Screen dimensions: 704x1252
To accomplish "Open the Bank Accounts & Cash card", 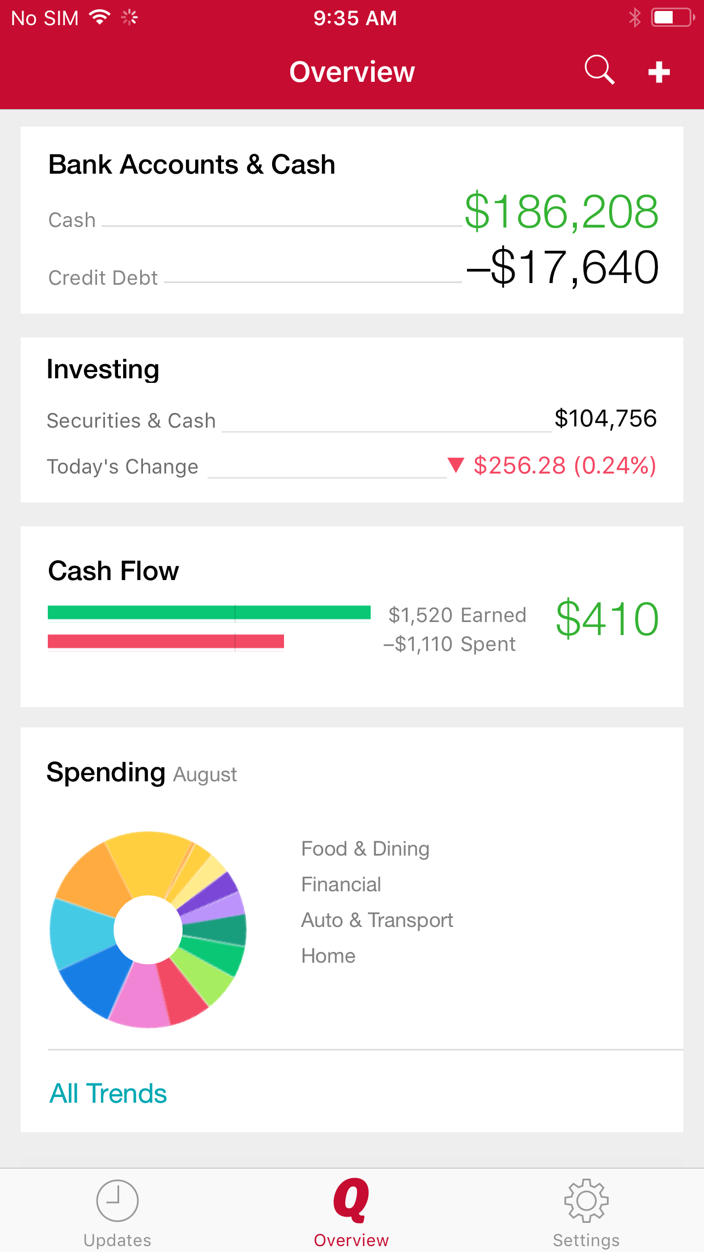I will [x=352, y=220].
